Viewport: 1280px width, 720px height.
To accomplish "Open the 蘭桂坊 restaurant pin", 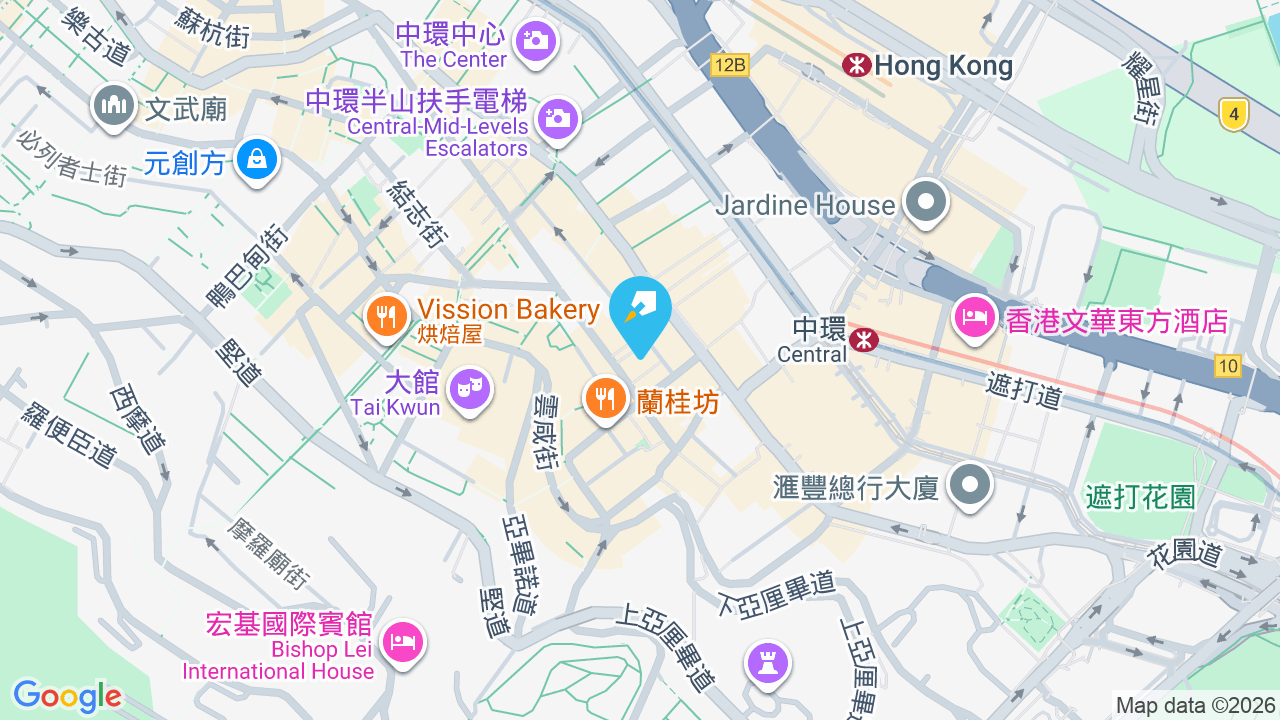I will pyautogui.click(x=605, y=400).
